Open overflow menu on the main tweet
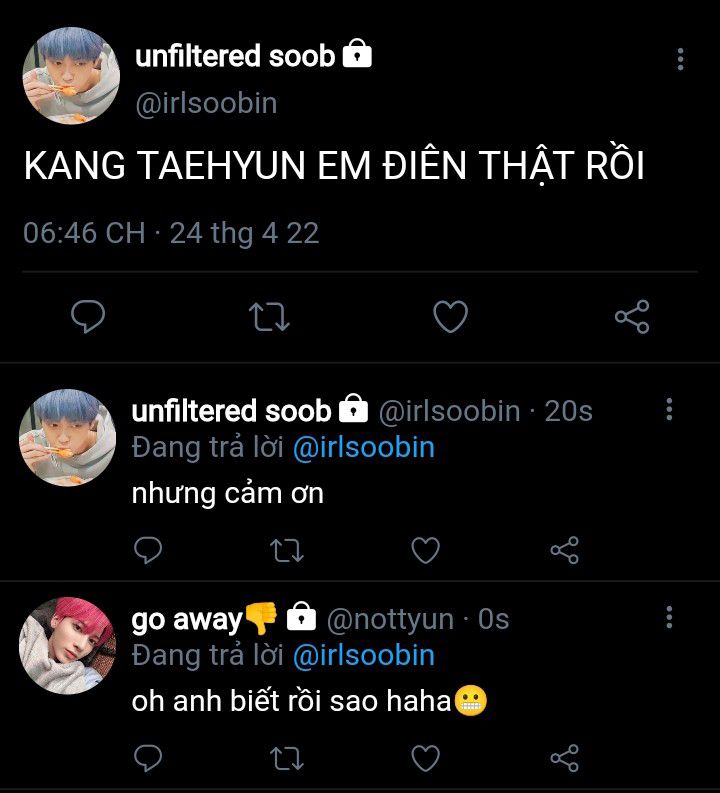This screenshot has height=793, width=720. click(681, 59)
